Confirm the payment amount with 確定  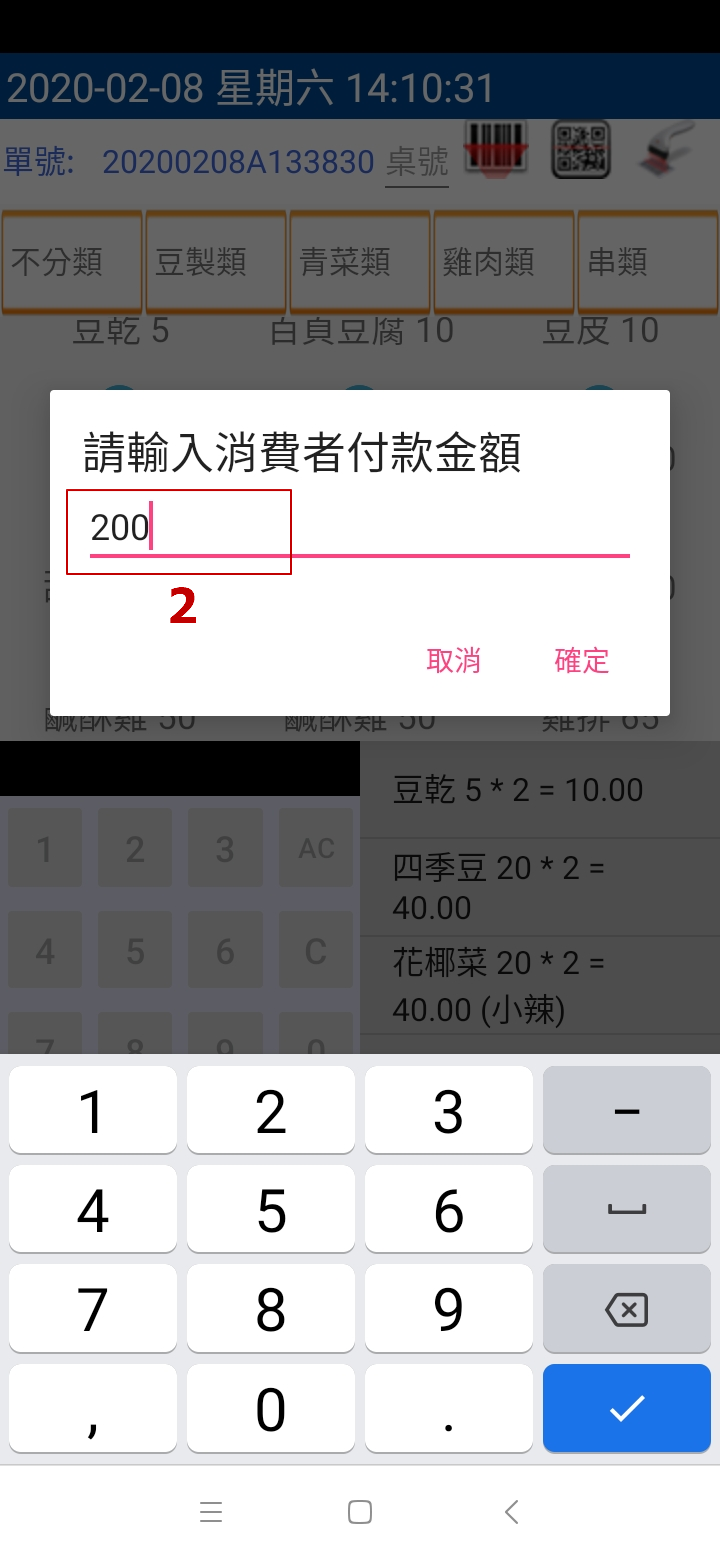(582, 661)
